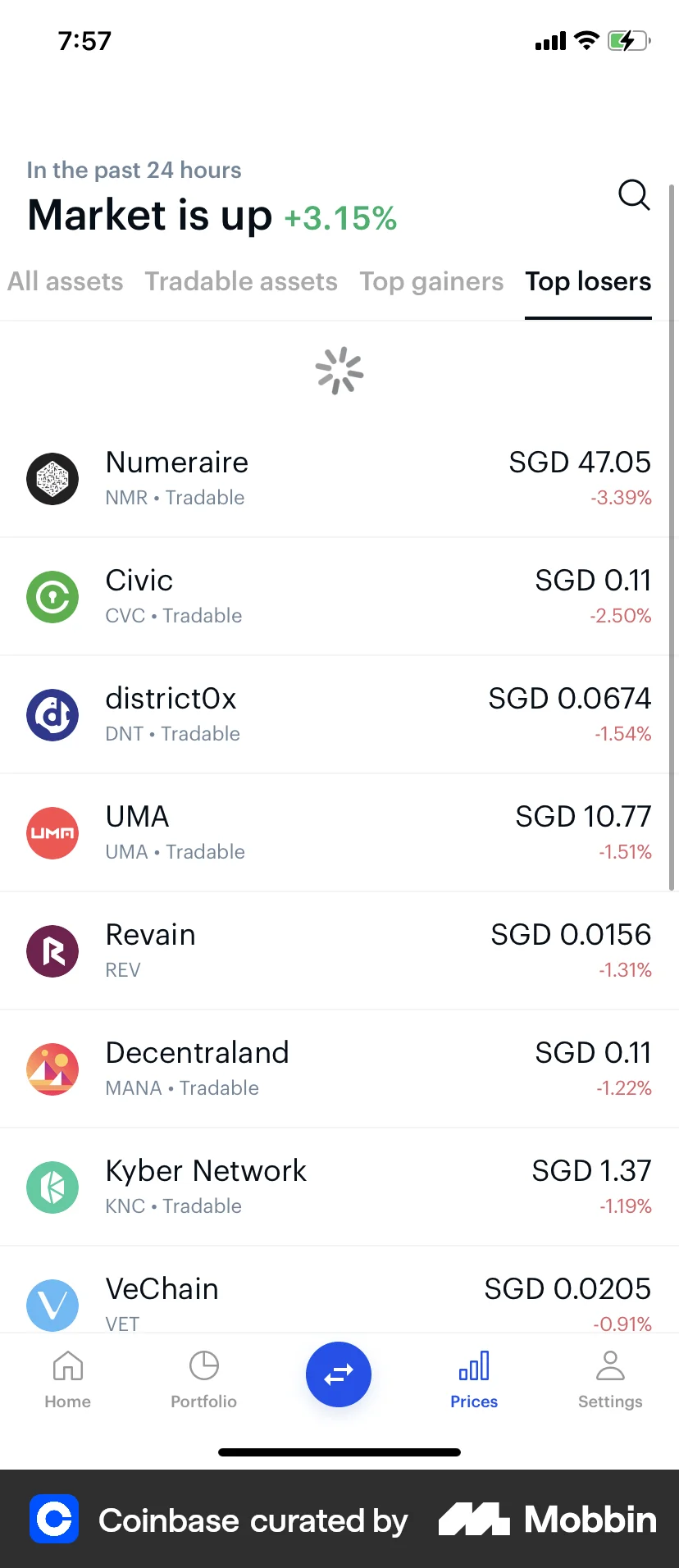Tap the Coinbase icon in footer
This screenshot has width=679, height=1568.
(54, 1520)
